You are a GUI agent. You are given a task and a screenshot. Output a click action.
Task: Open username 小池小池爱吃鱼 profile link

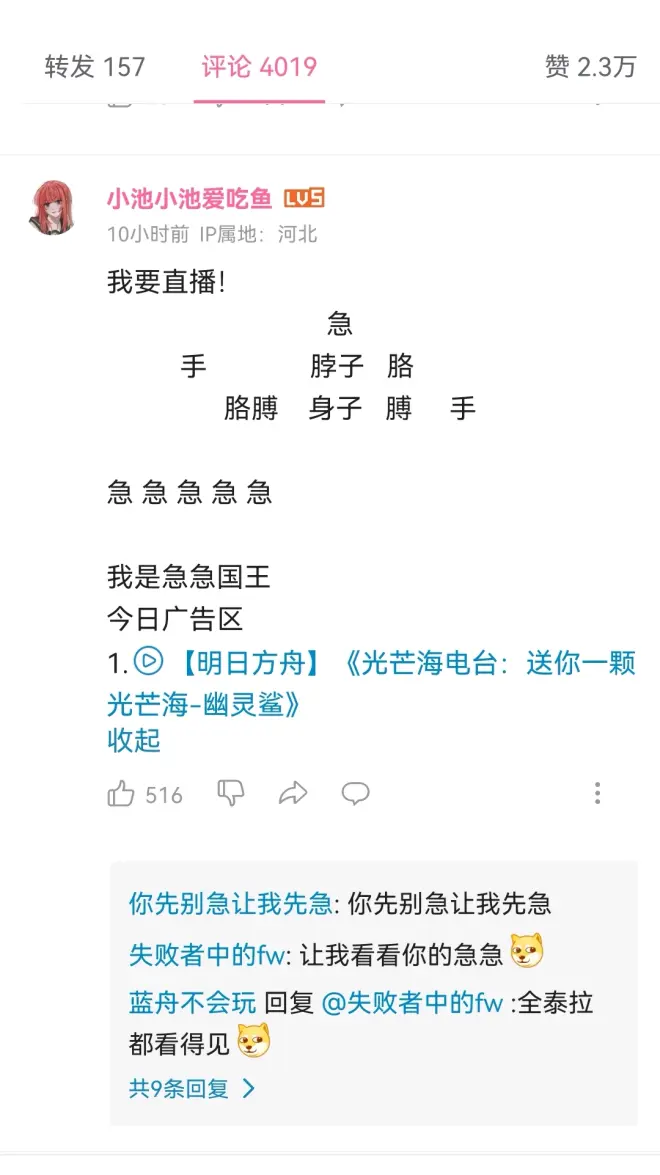190,198
